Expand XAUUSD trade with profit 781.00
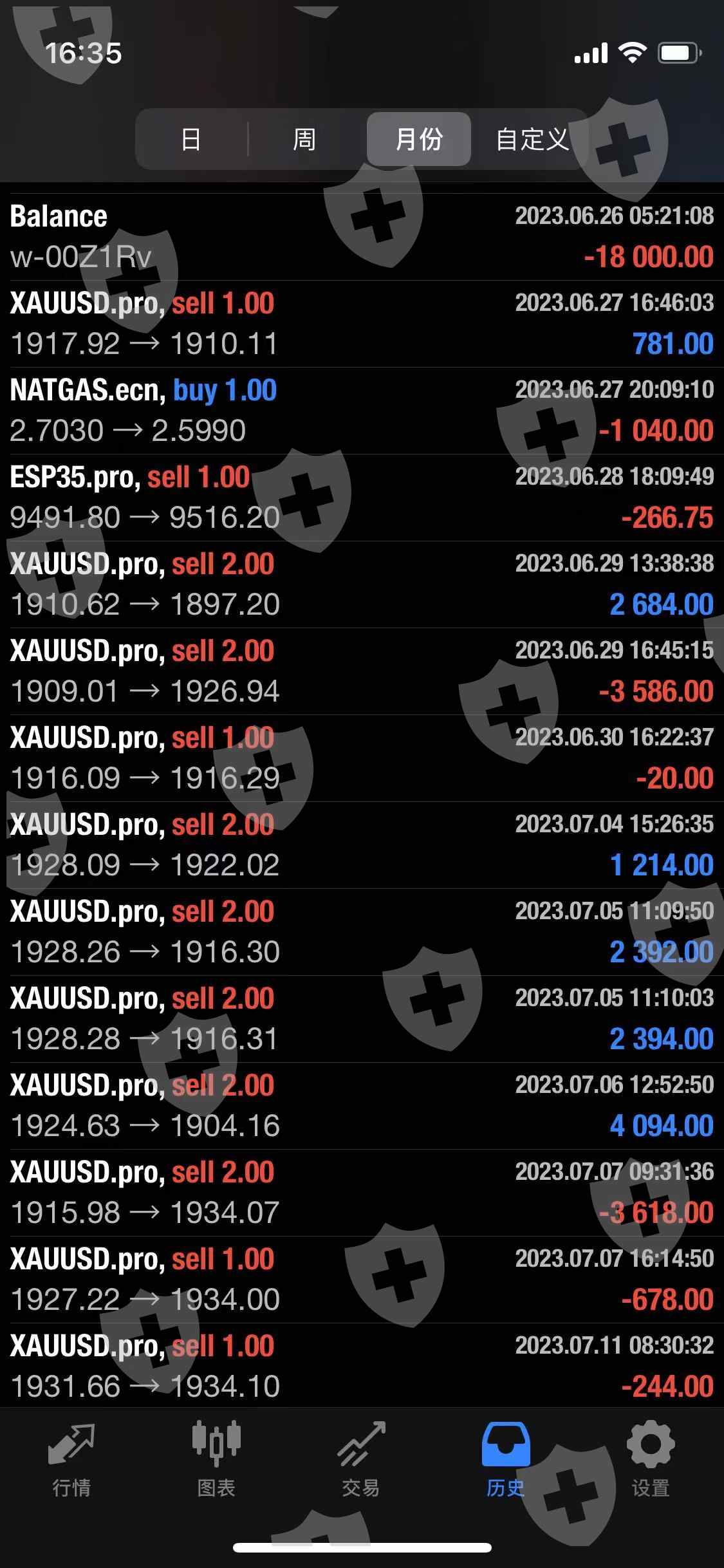The image size is (724, 1568). [x=362, y=323]
